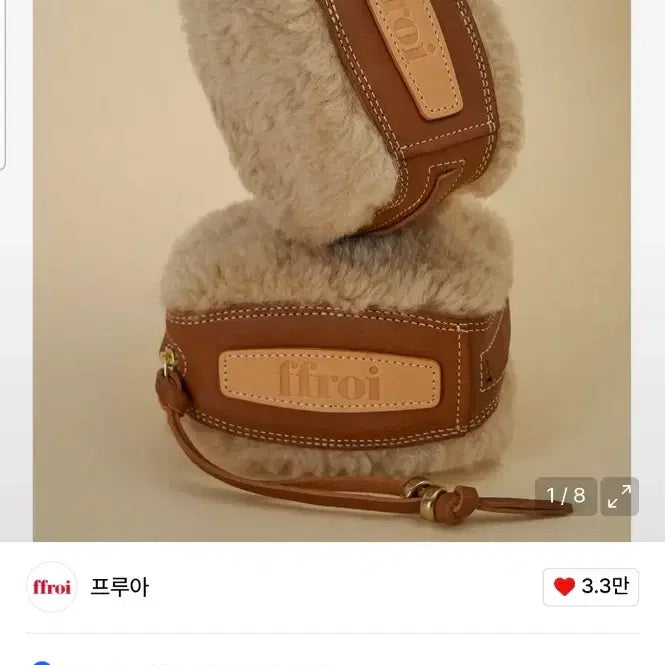
Task: Open the ffroi fur bag product photo
Action: [330, 270]
